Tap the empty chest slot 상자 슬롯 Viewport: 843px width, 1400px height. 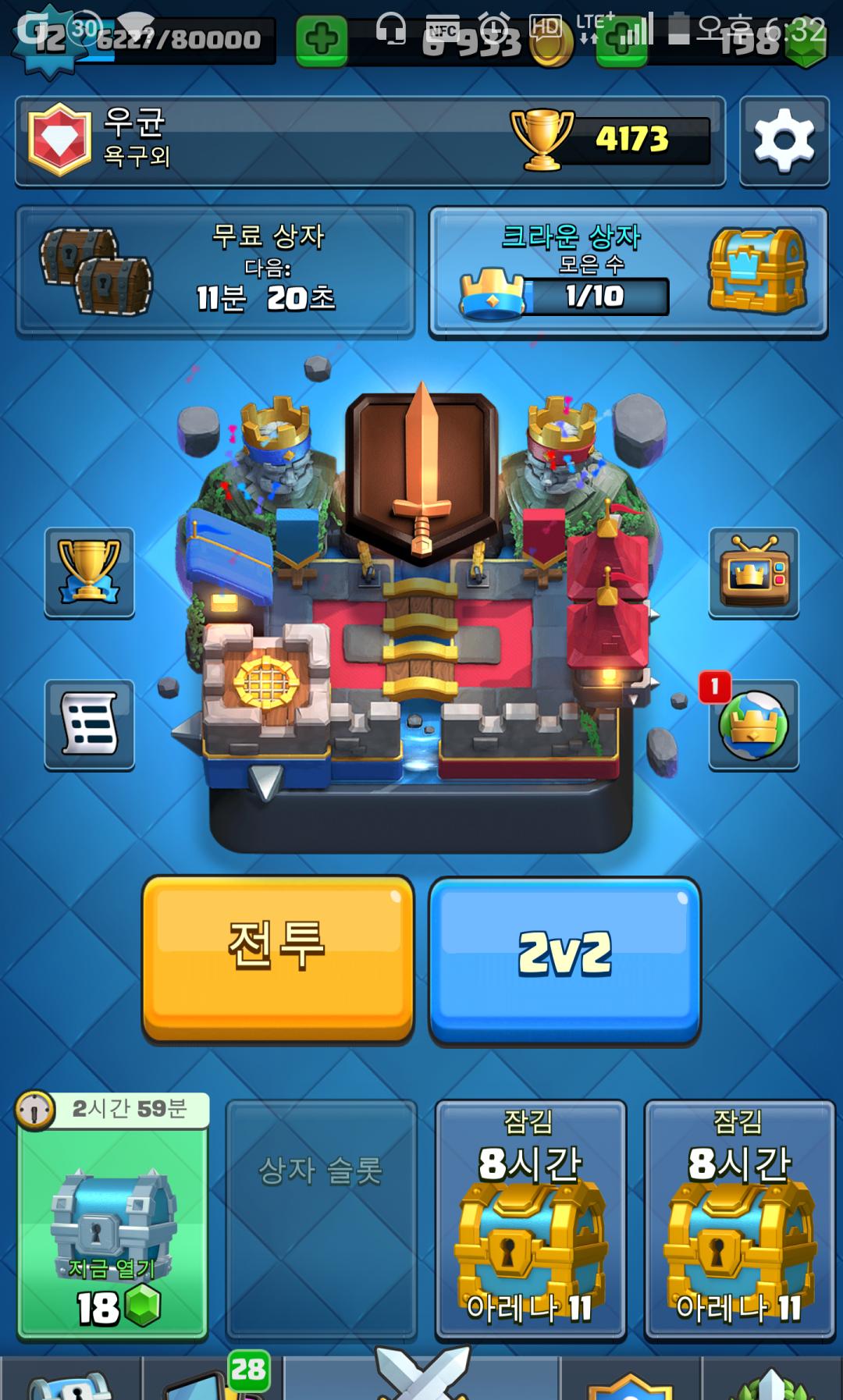pyautogui.click(x=321, y=1220)
